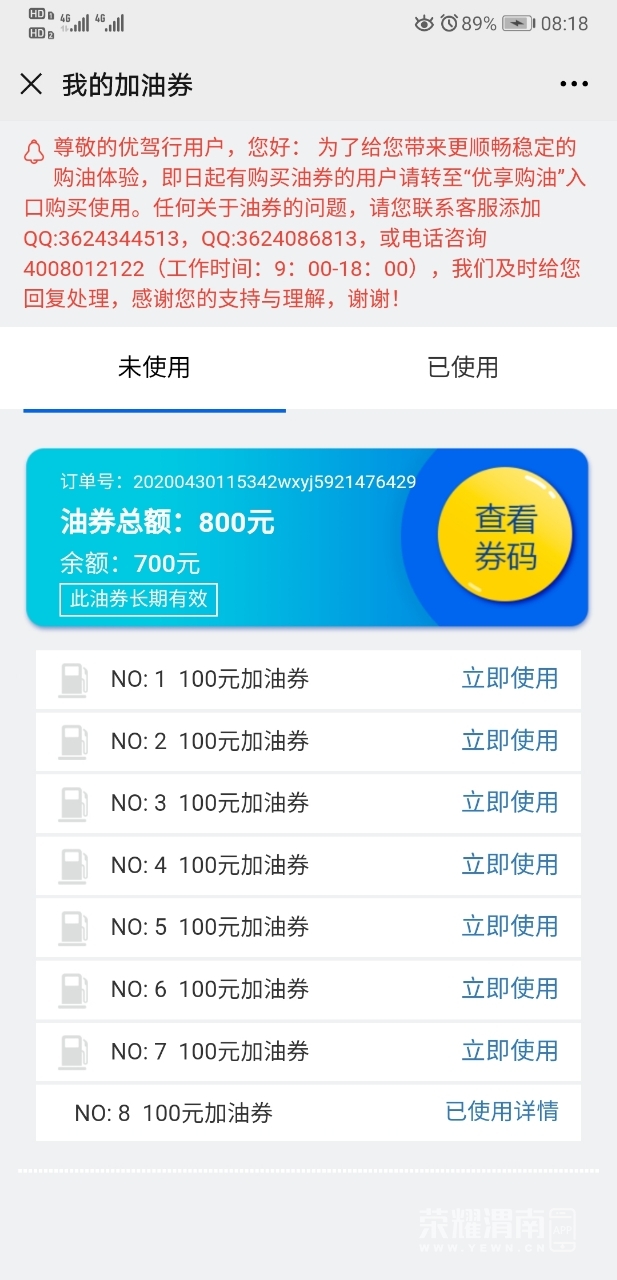View 已使用详情 for coupon NO: 8

(x=501, y=1112)
